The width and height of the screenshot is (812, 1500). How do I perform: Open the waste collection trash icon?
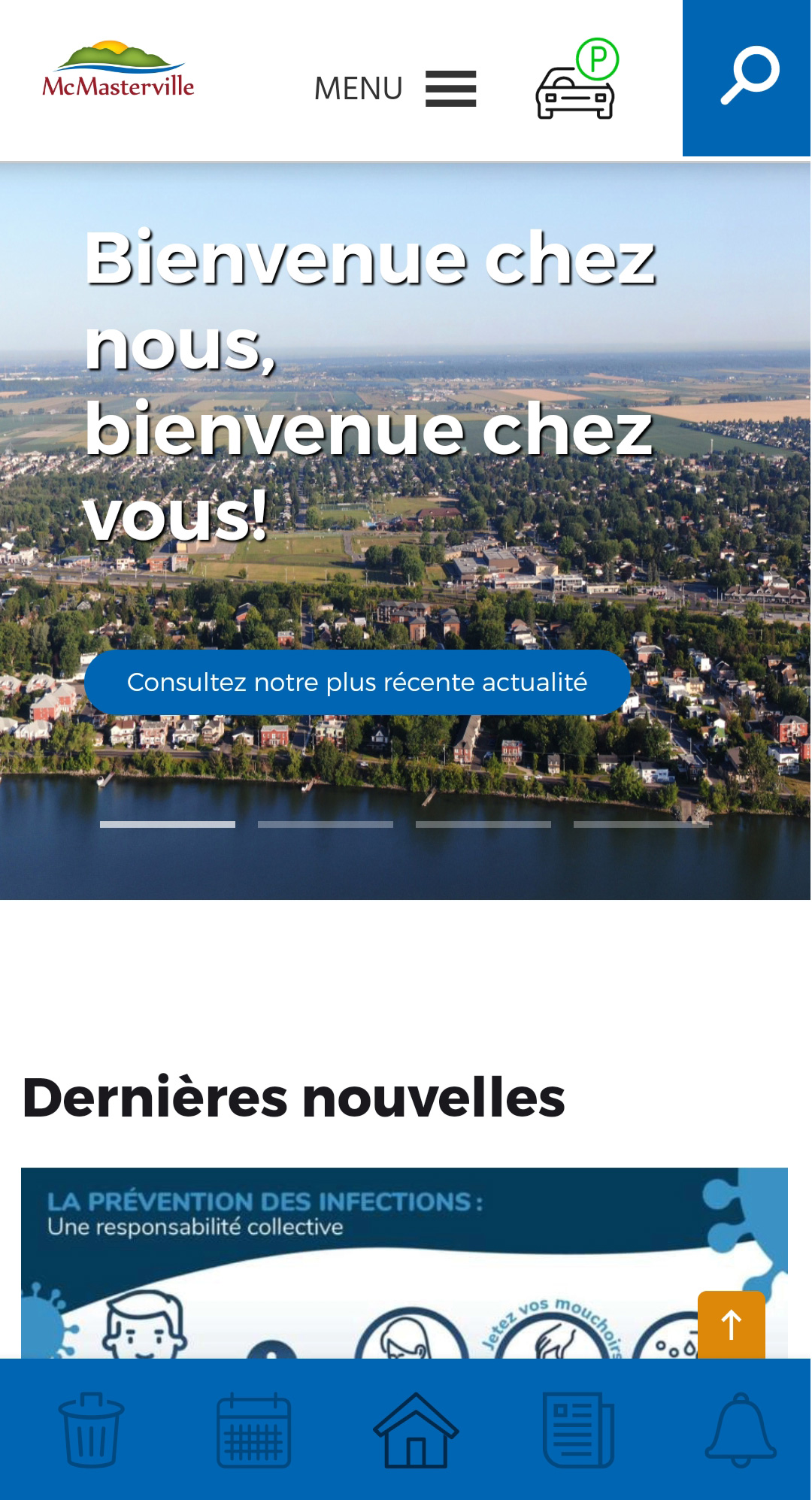pyautogui.click(x=89, y=1430)
